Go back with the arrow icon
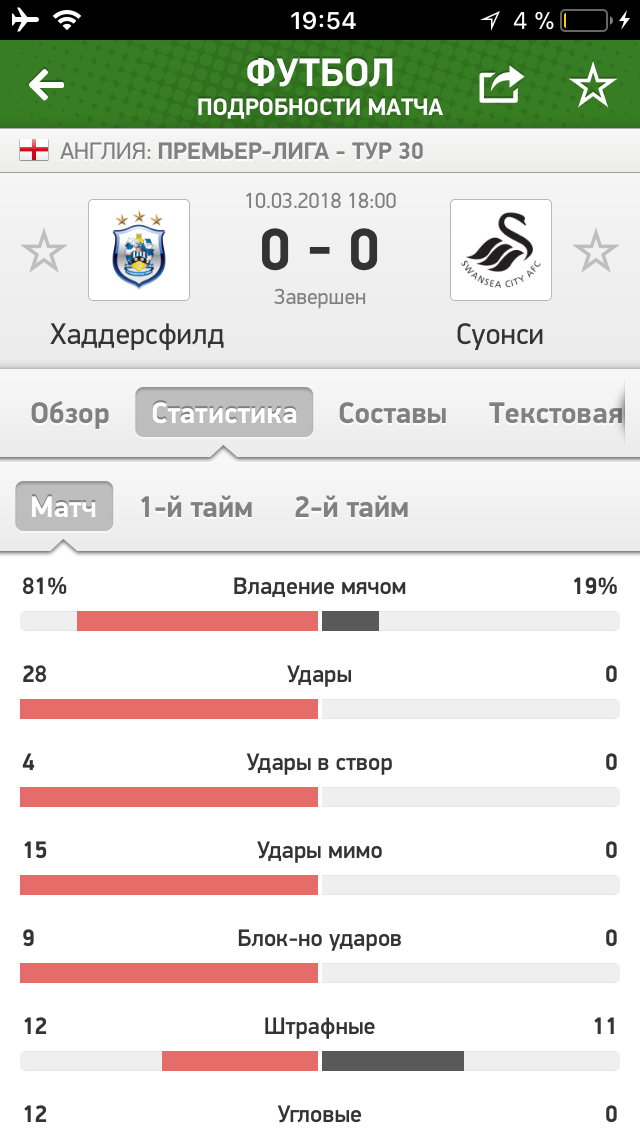640x1136 pixels. [46, 85]
